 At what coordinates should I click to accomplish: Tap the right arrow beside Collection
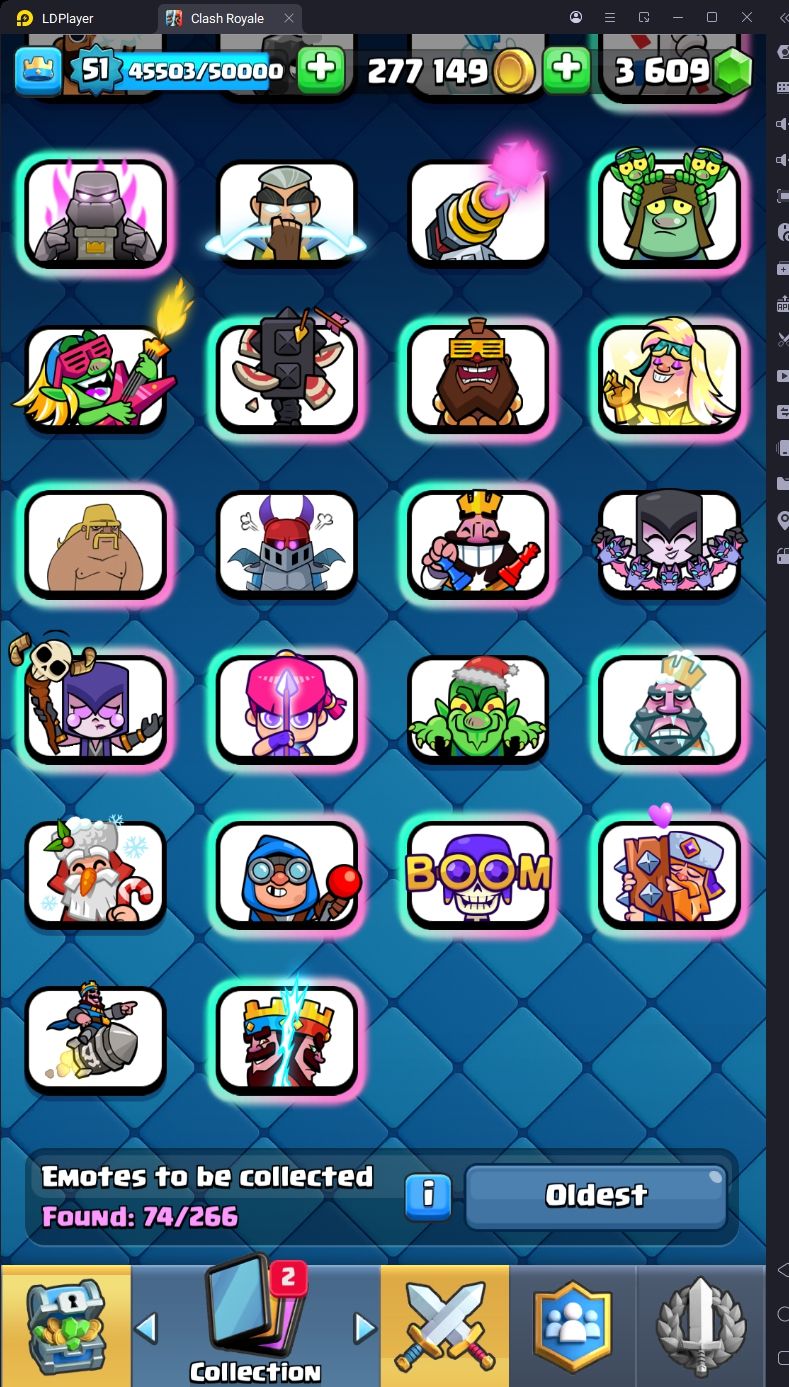point(365,1328)
